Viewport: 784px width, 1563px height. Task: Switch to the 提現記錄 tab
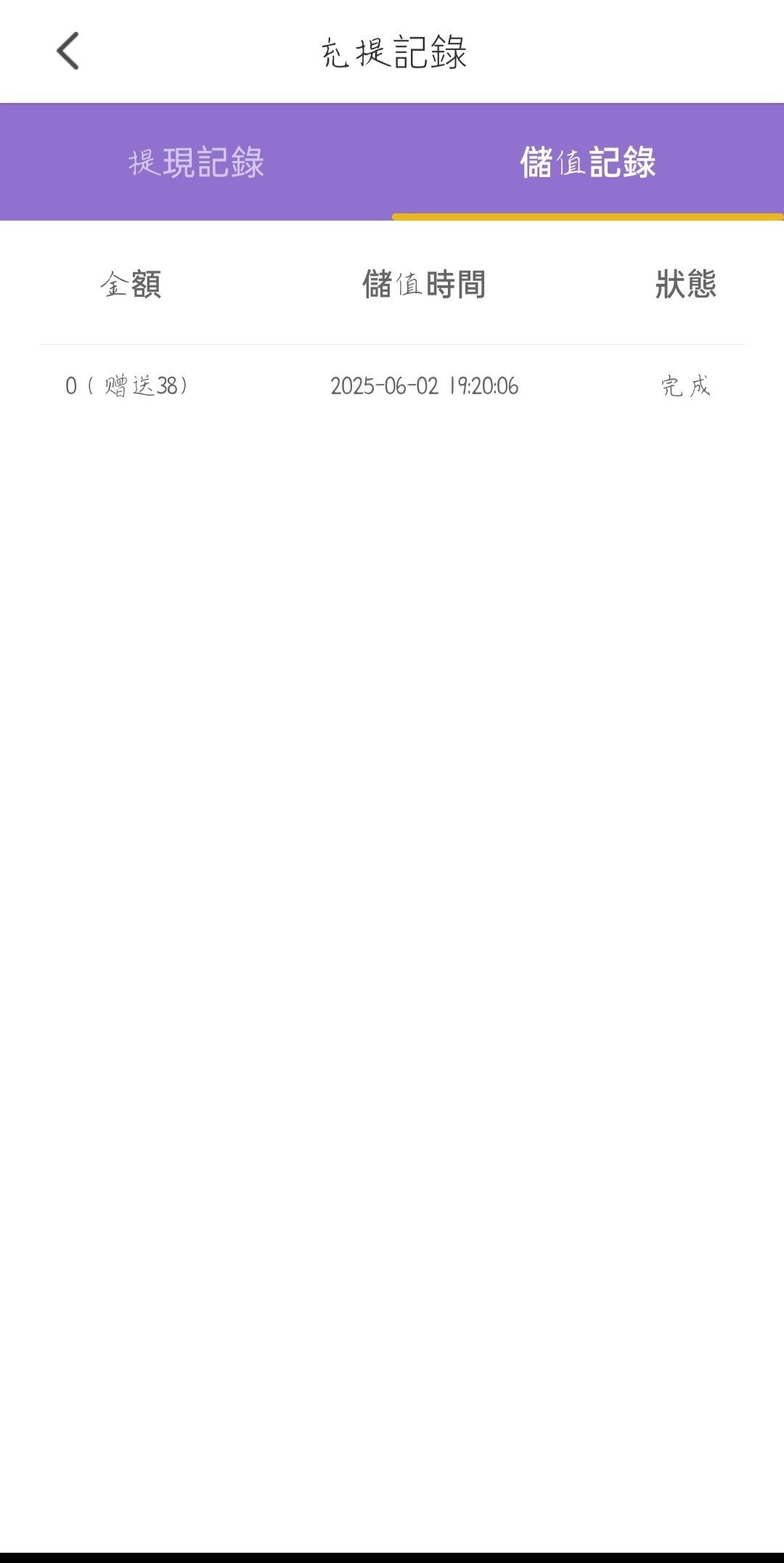click(x=196, y=162)
